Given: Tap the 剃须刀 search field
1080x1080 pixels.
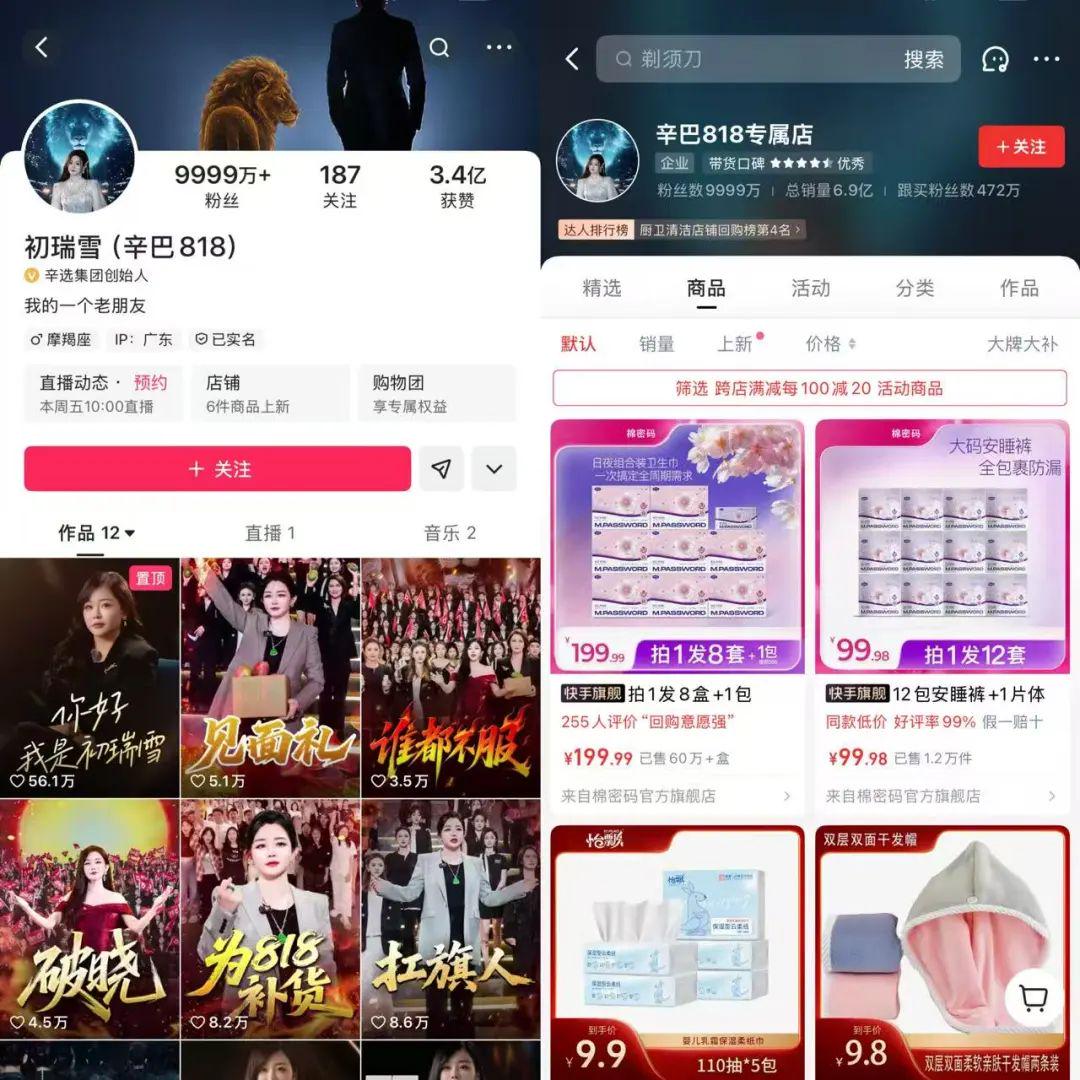Looking at the screenshot, I should click(760, 59).
